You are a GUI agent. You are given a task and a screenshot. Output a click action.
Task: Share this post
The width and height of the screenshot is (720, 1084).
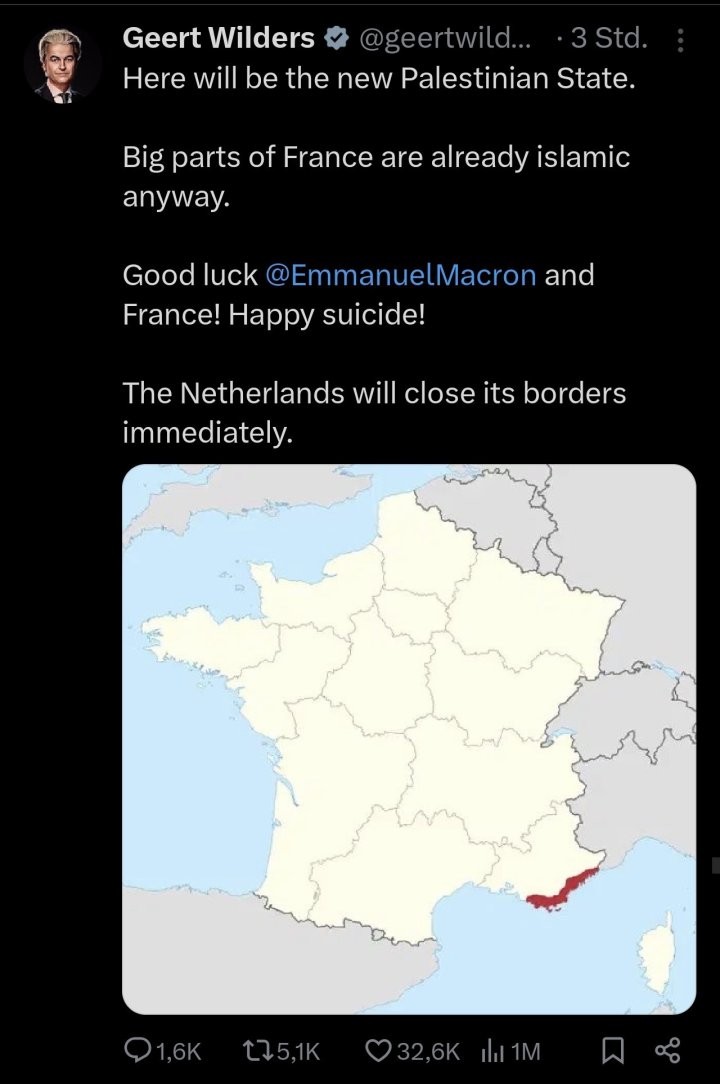(x=666, y=1050)
